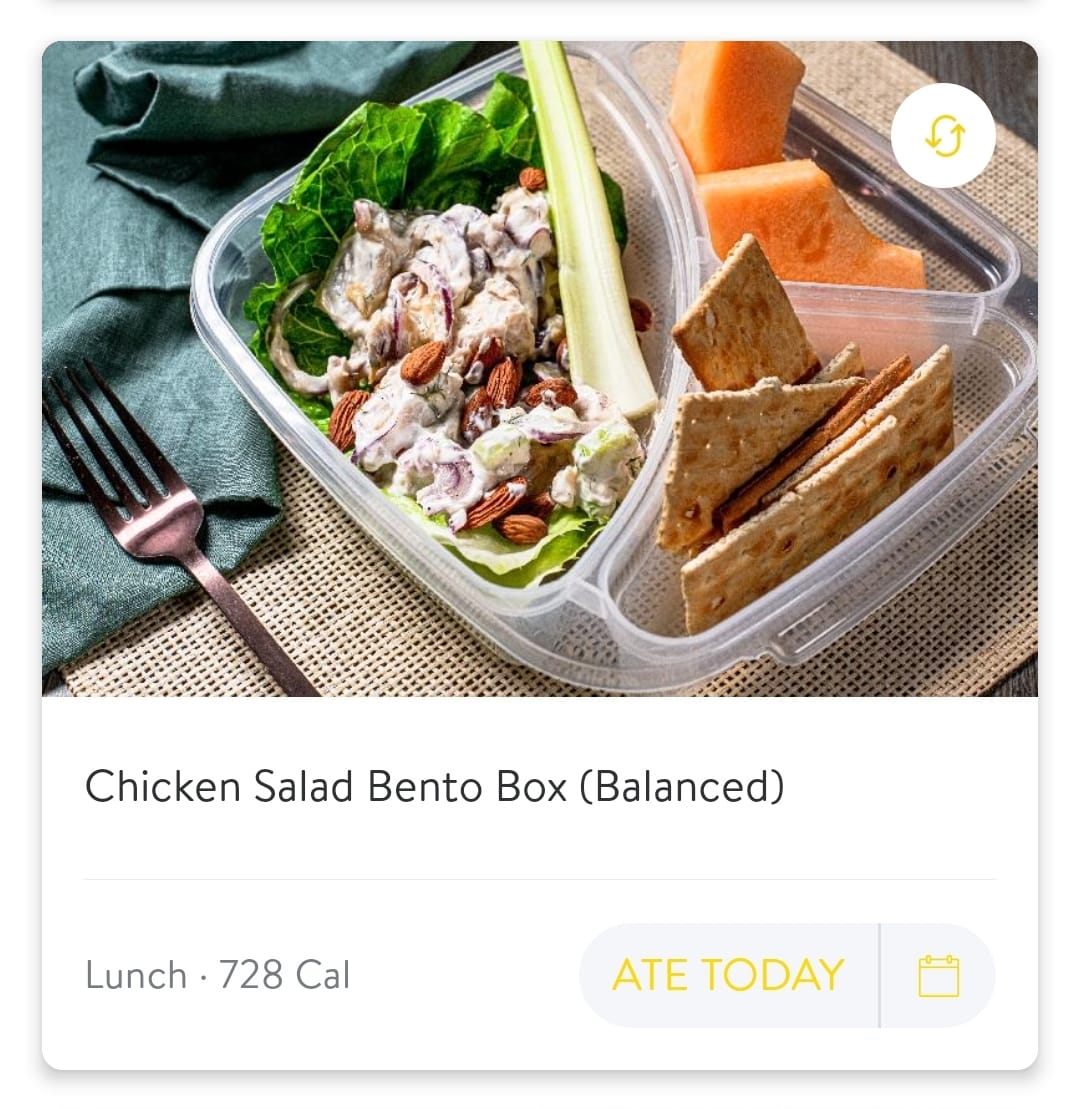Mark lunch as Ate Today

[728, 975]
